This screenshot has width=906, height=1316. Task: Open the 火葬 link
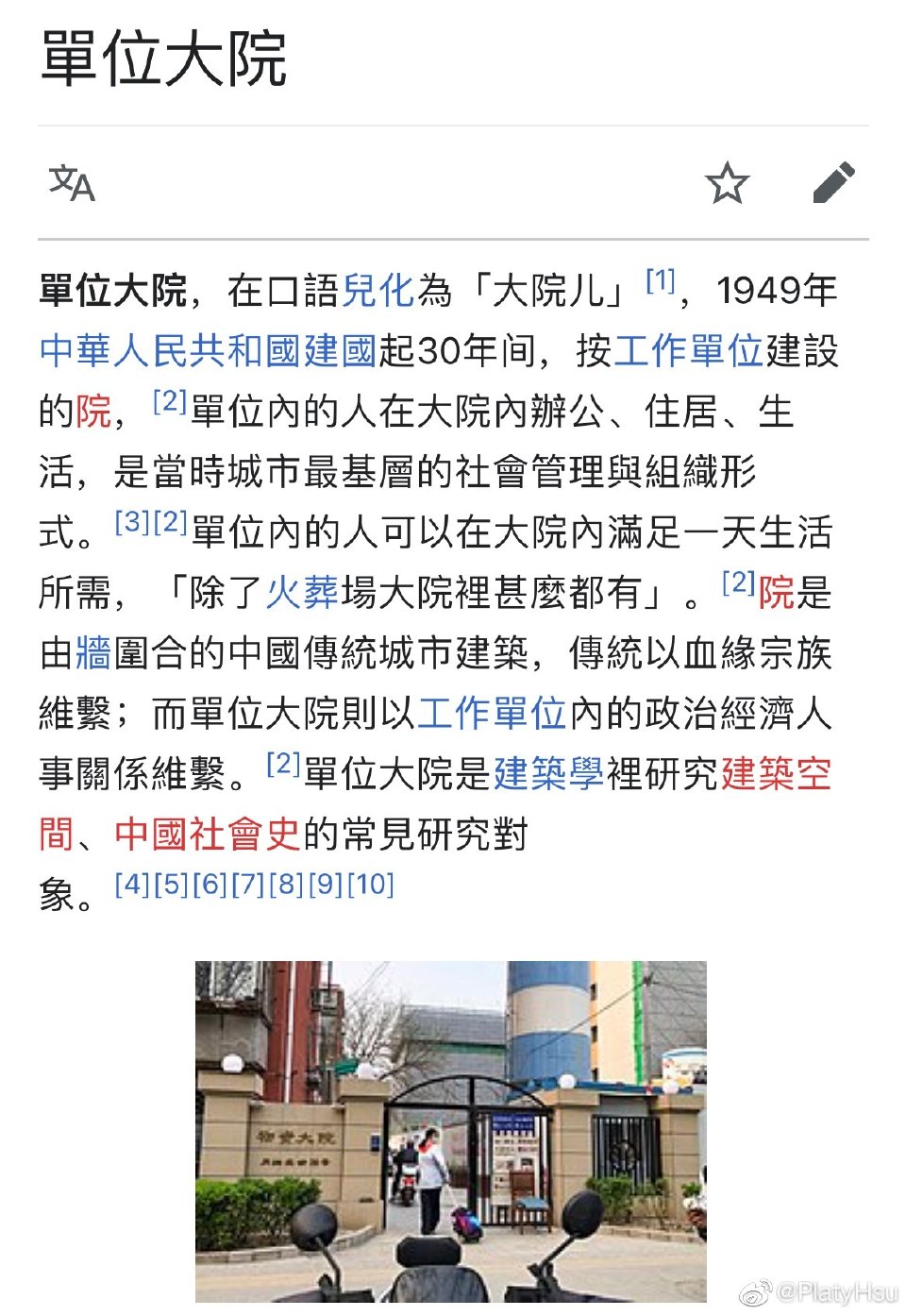click(x=302, y=593)
